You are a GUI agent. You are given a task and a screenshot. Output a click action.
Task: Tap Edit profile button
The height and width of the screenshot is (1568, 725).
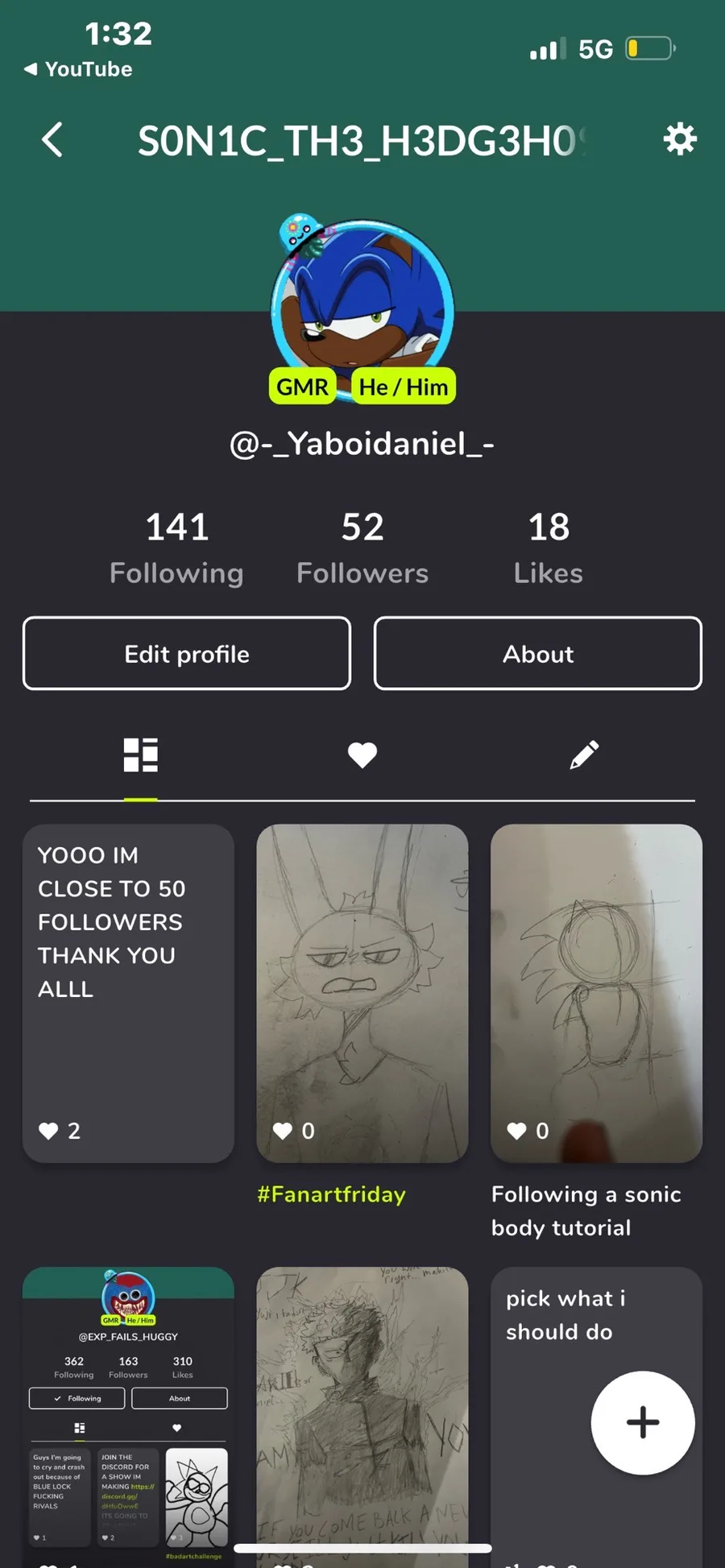point(187,653)
